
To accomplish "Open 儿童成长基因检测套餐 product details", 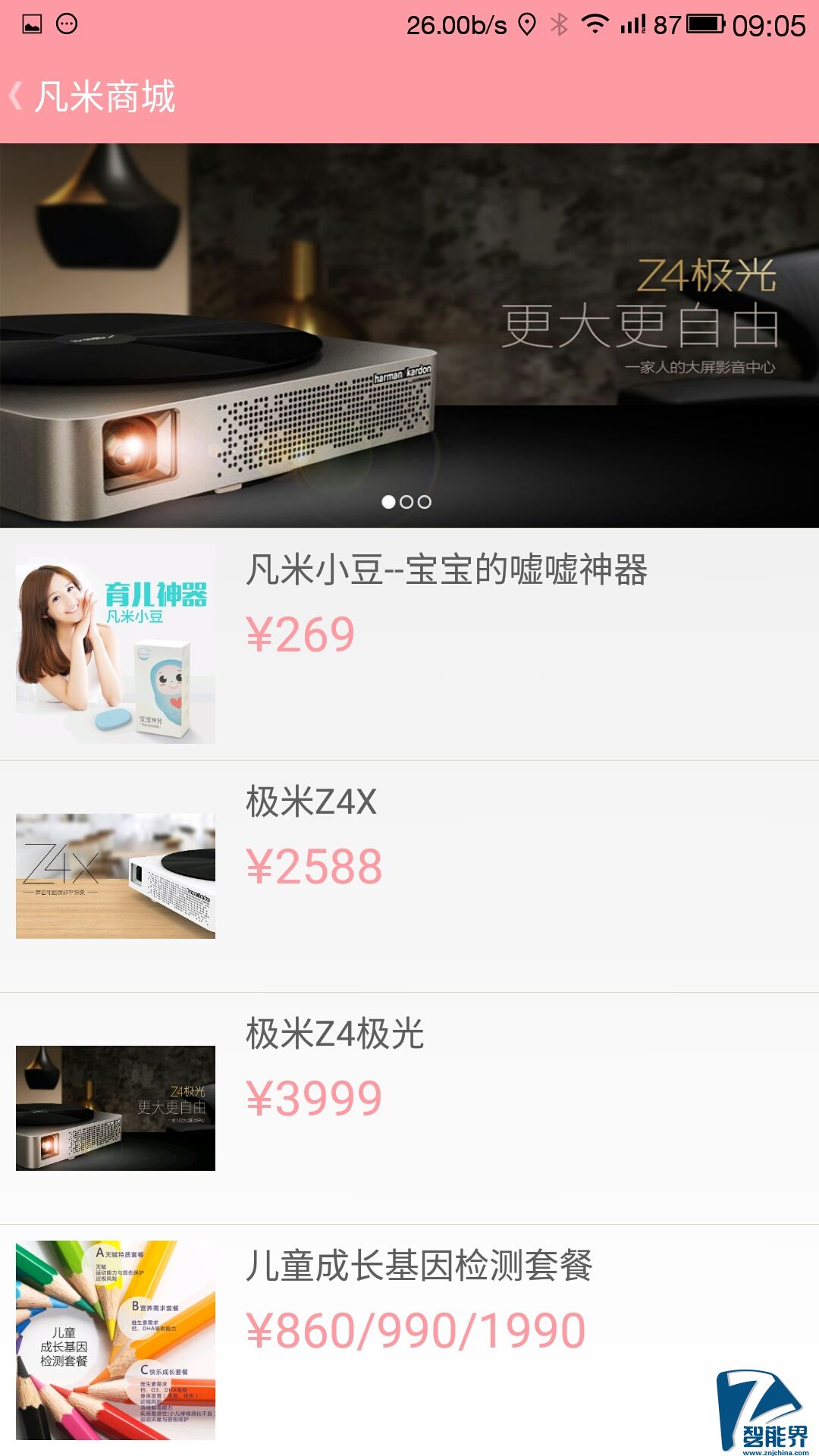I will pyautogui.click(x=409, y=1339).
